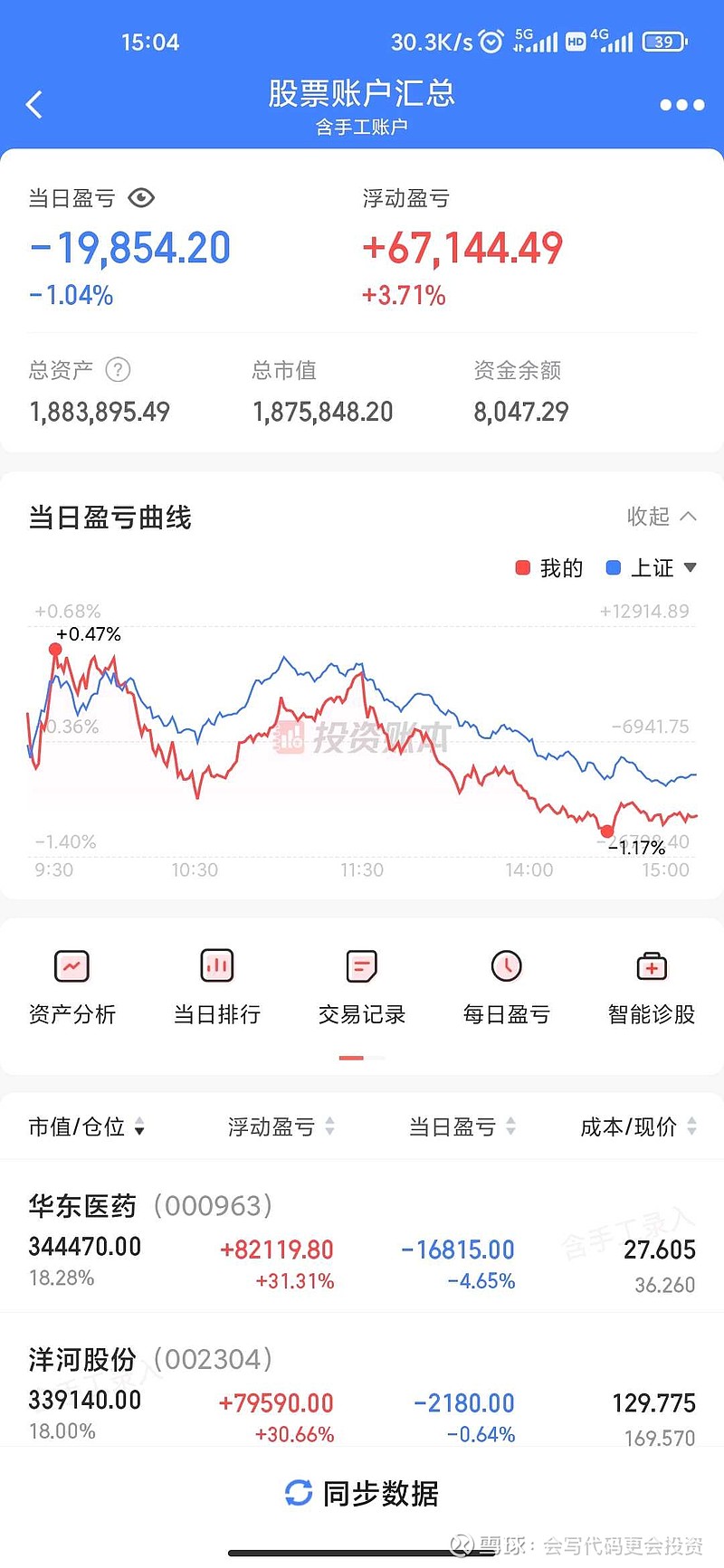Viewport: 724px width, 1568px height.
Task: Open the three-dot more options menu
Action: point(681,104)
